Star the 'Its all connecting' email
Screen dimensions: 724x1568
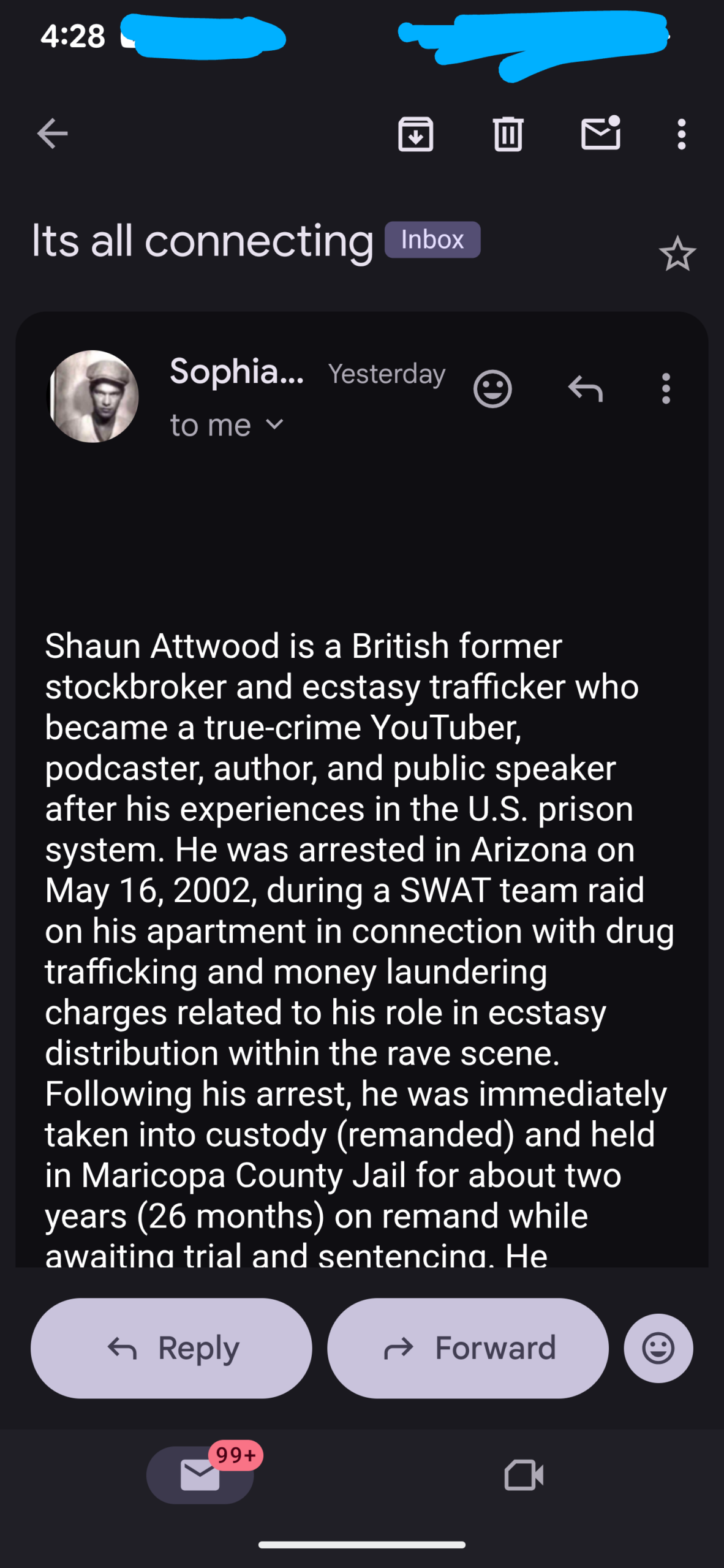pyautogui.click(x=677, y=254)
